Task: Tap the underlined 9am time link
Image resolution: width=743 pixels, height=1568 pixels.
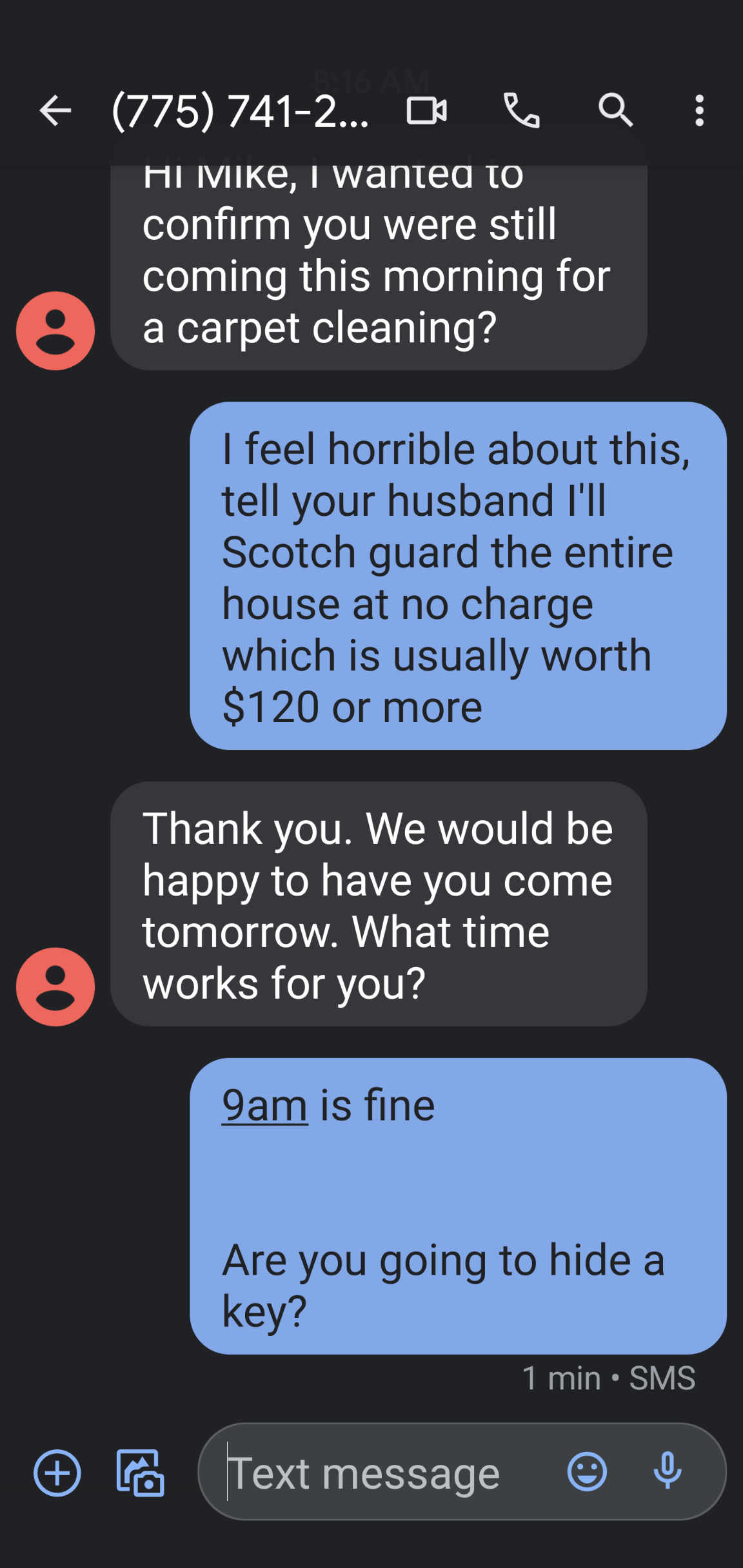Action: (264, 1105)
